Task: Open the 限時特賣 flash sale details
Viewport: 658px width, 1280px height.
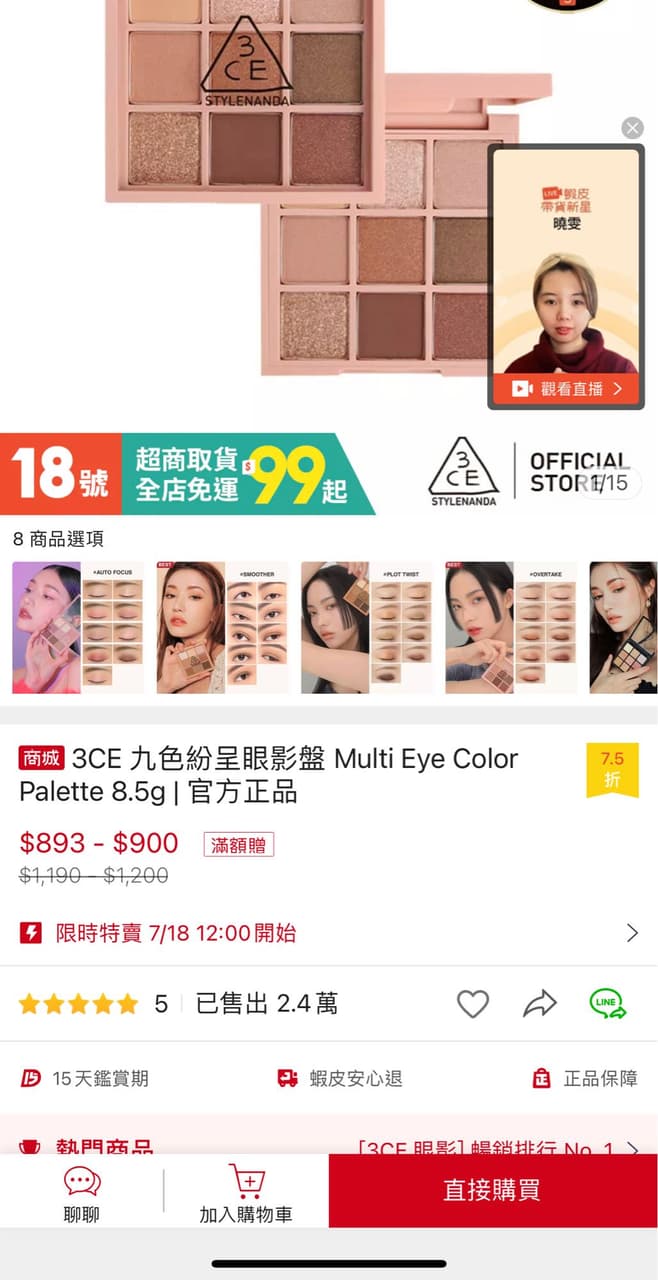Action: pyautogui.click(x=329, y=933)
